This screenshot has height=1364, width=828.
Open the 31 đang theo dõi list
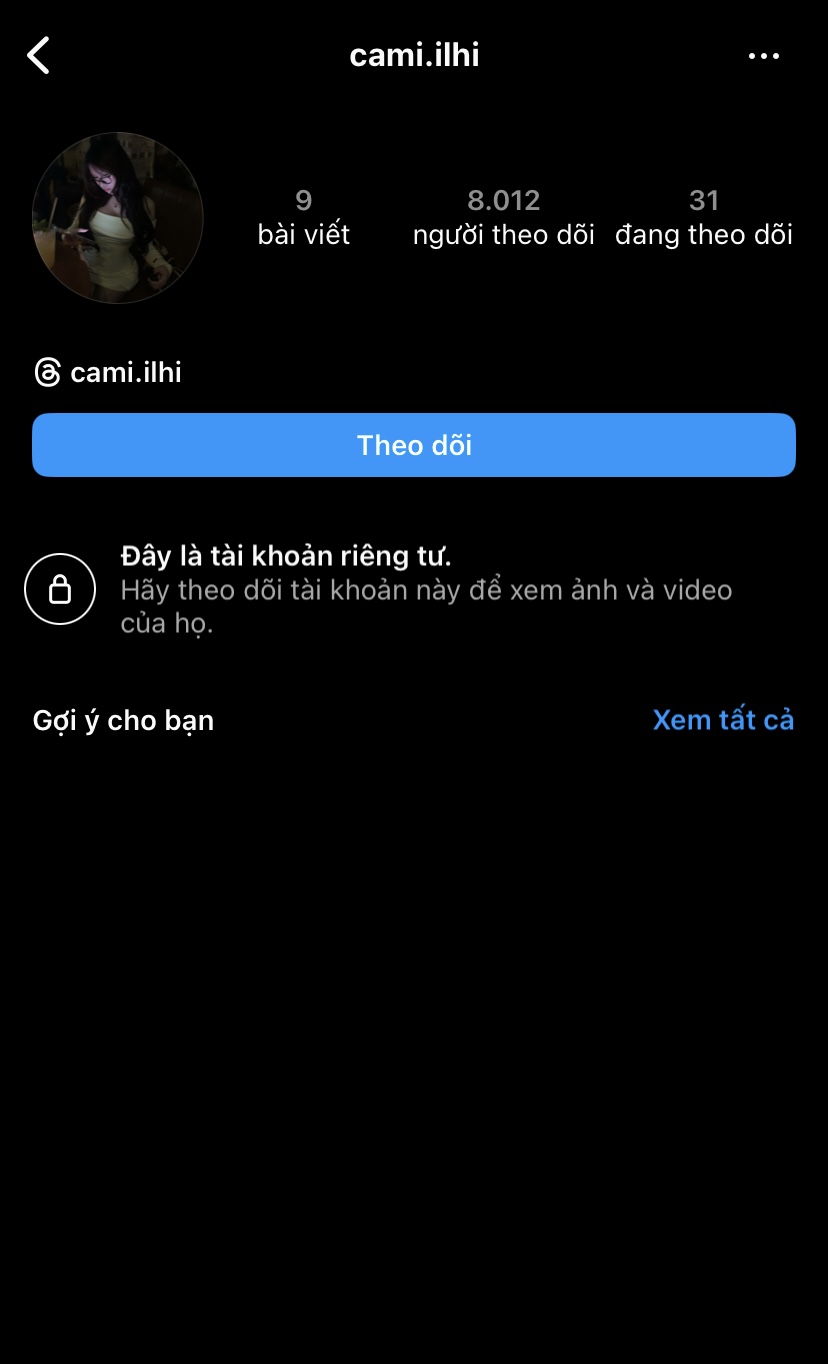coord(704,217)
